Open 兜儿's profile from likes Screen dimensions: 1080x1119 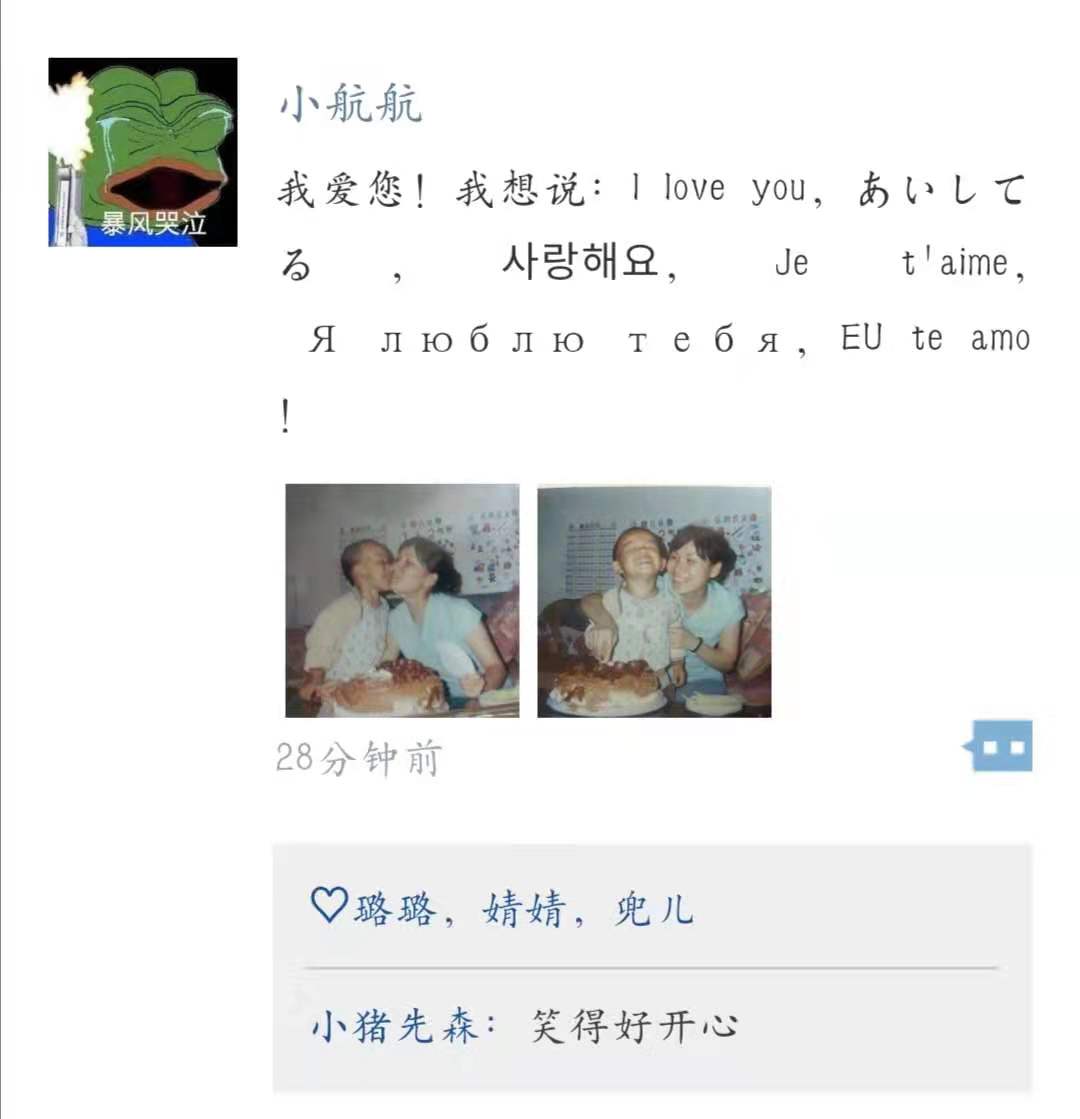653,909
